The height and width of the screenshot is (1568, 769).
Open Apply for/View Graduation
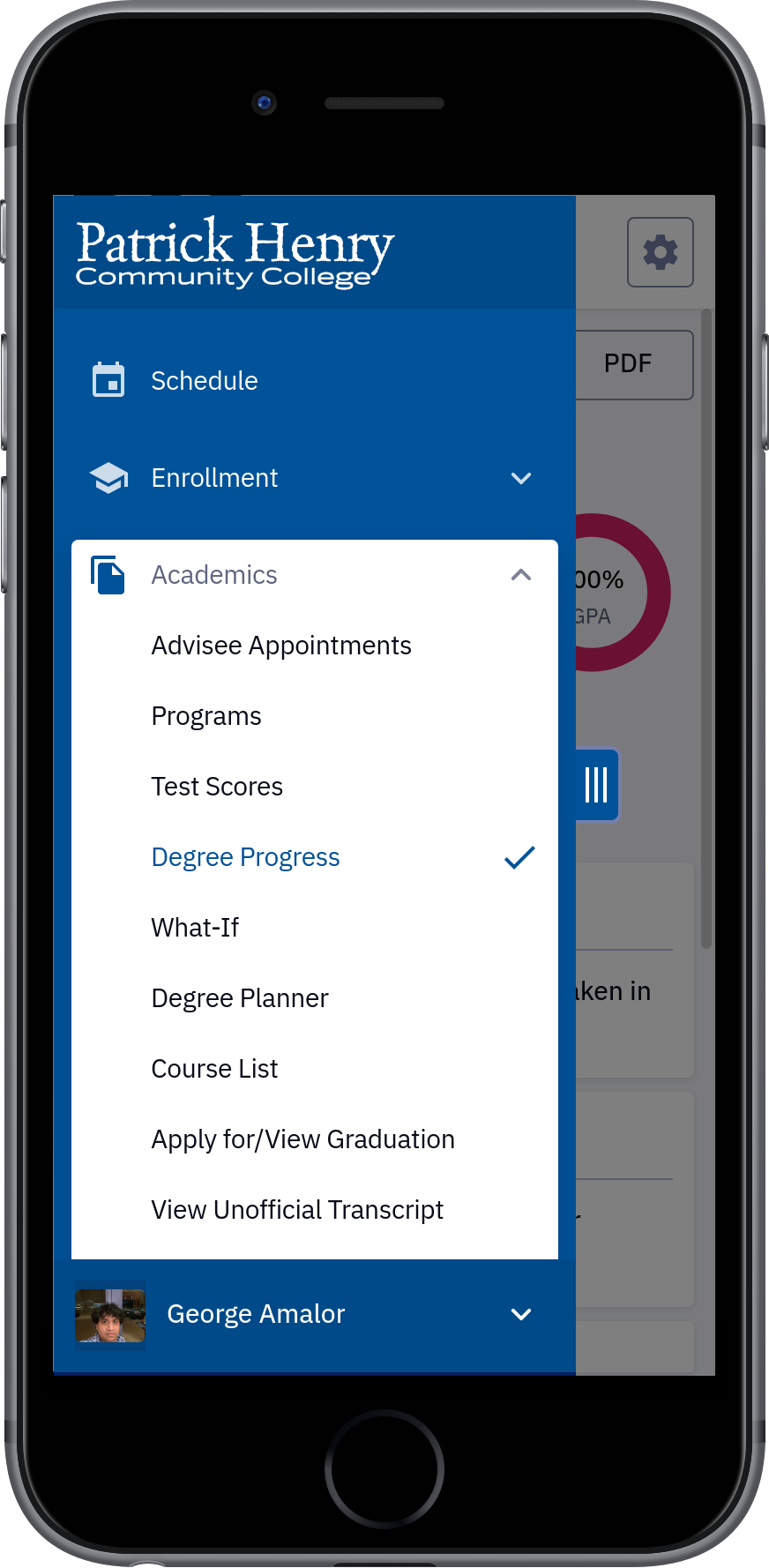pos(314,1139)
